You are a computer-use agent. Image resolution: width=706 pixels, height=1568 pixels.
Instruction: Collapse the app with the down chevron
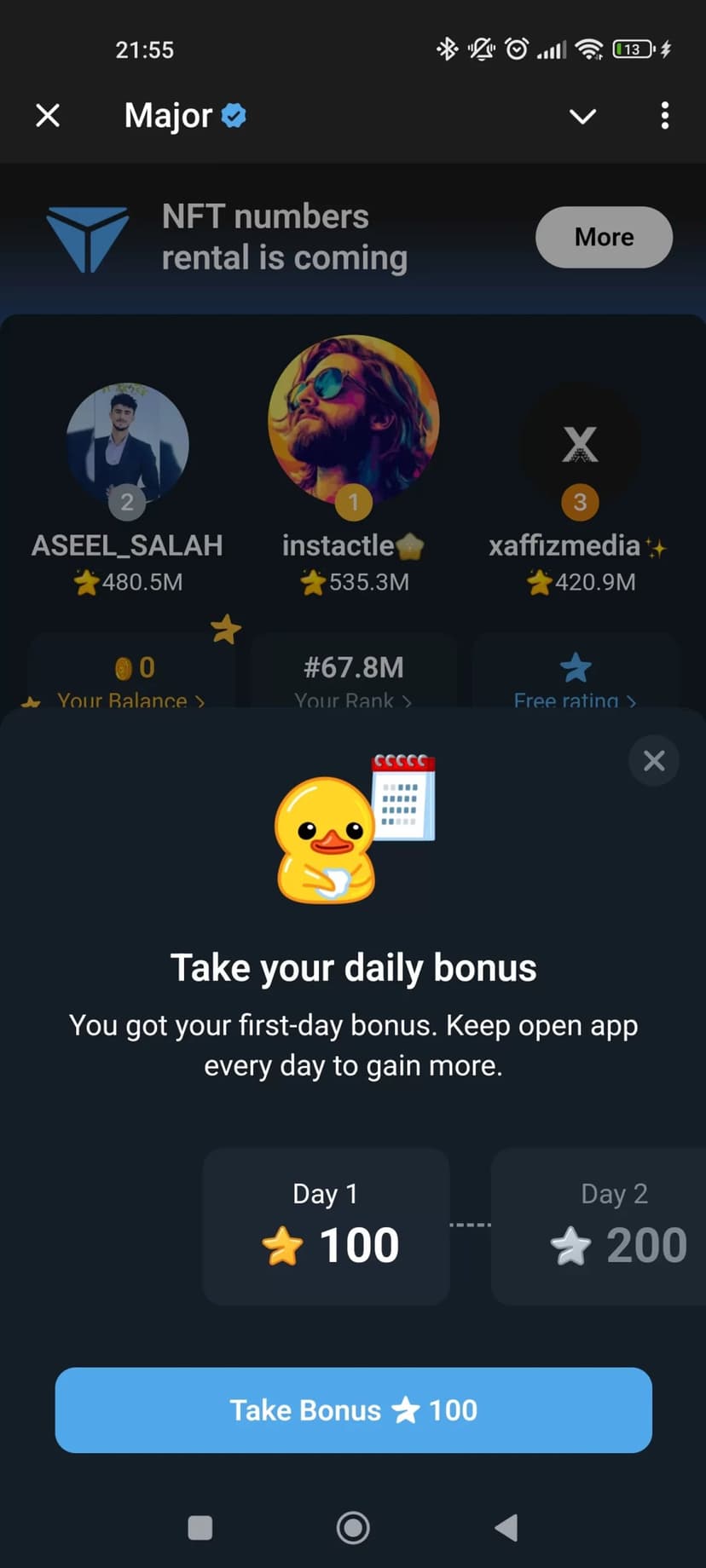(582, 116)
